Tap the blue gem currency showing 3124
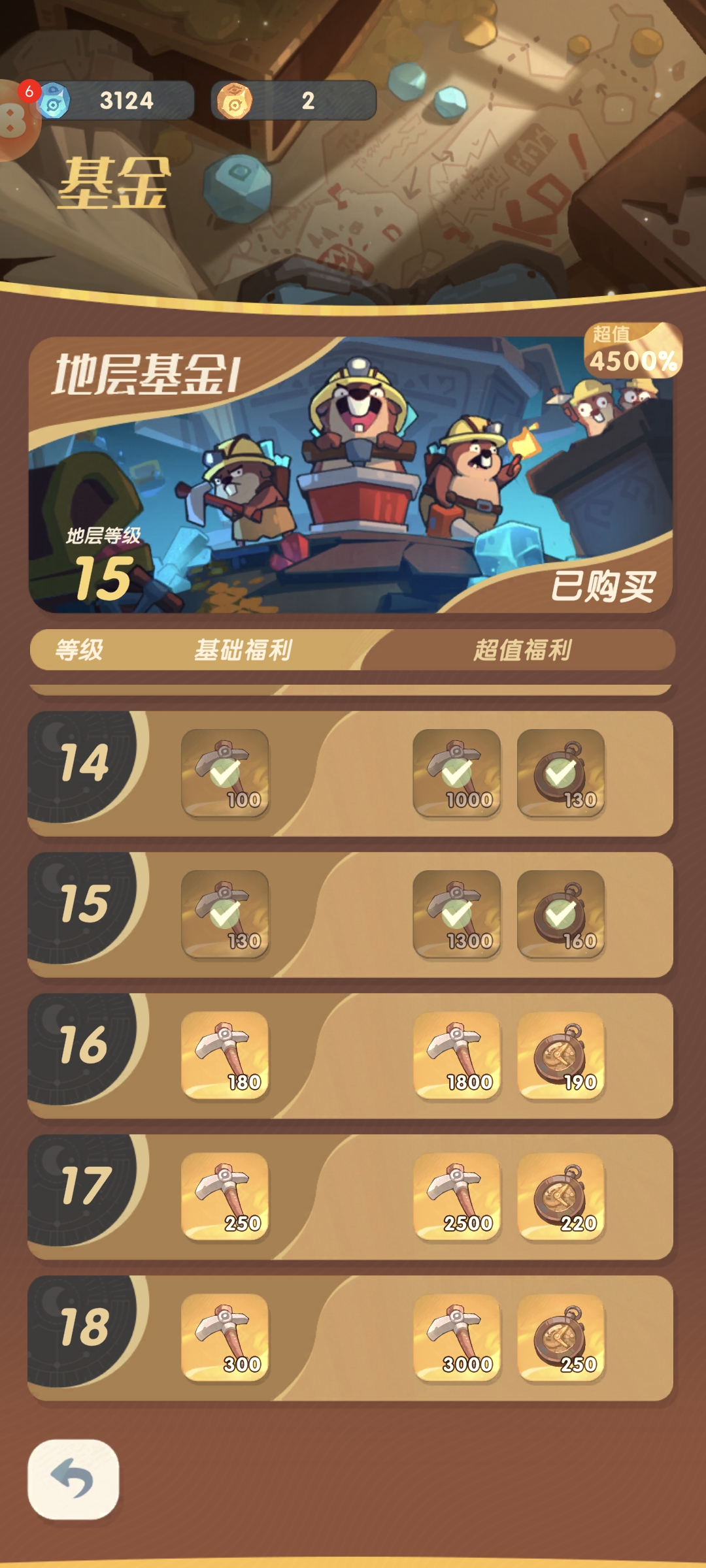 115,101
